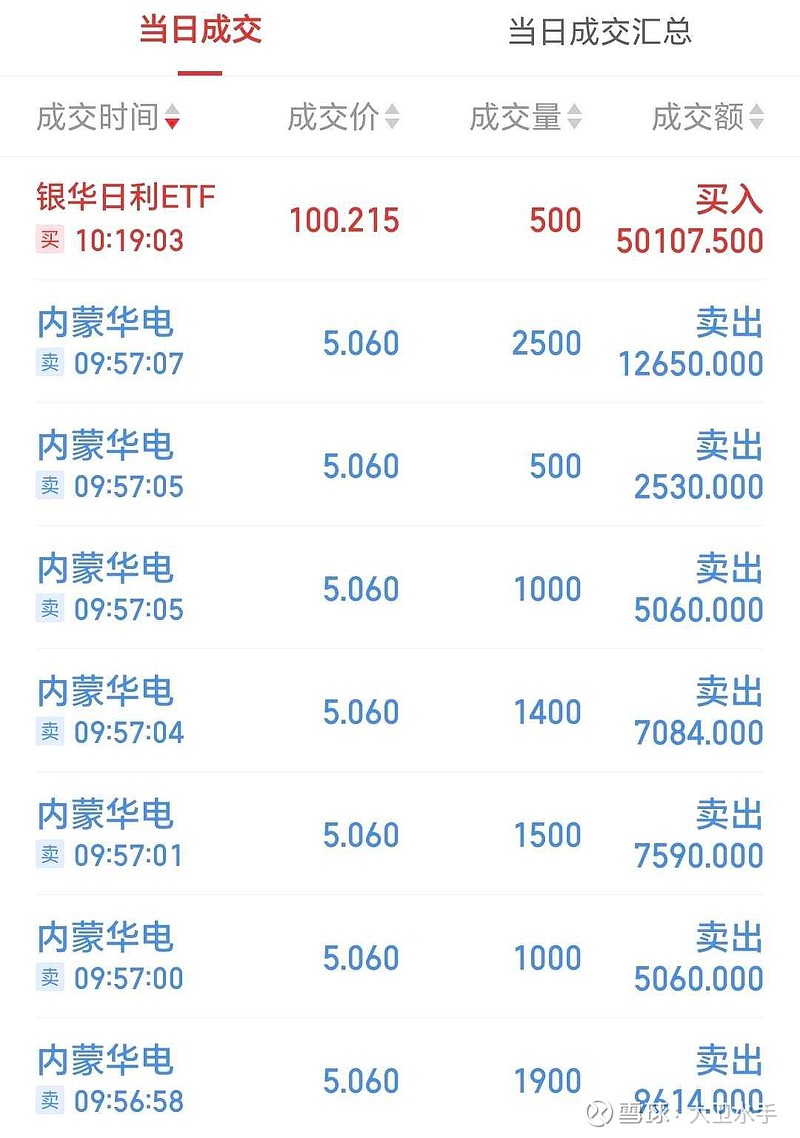Expand the 银华日利ETF trade record
Screen dimensions: 800x1138
click(x=400, y=218)
